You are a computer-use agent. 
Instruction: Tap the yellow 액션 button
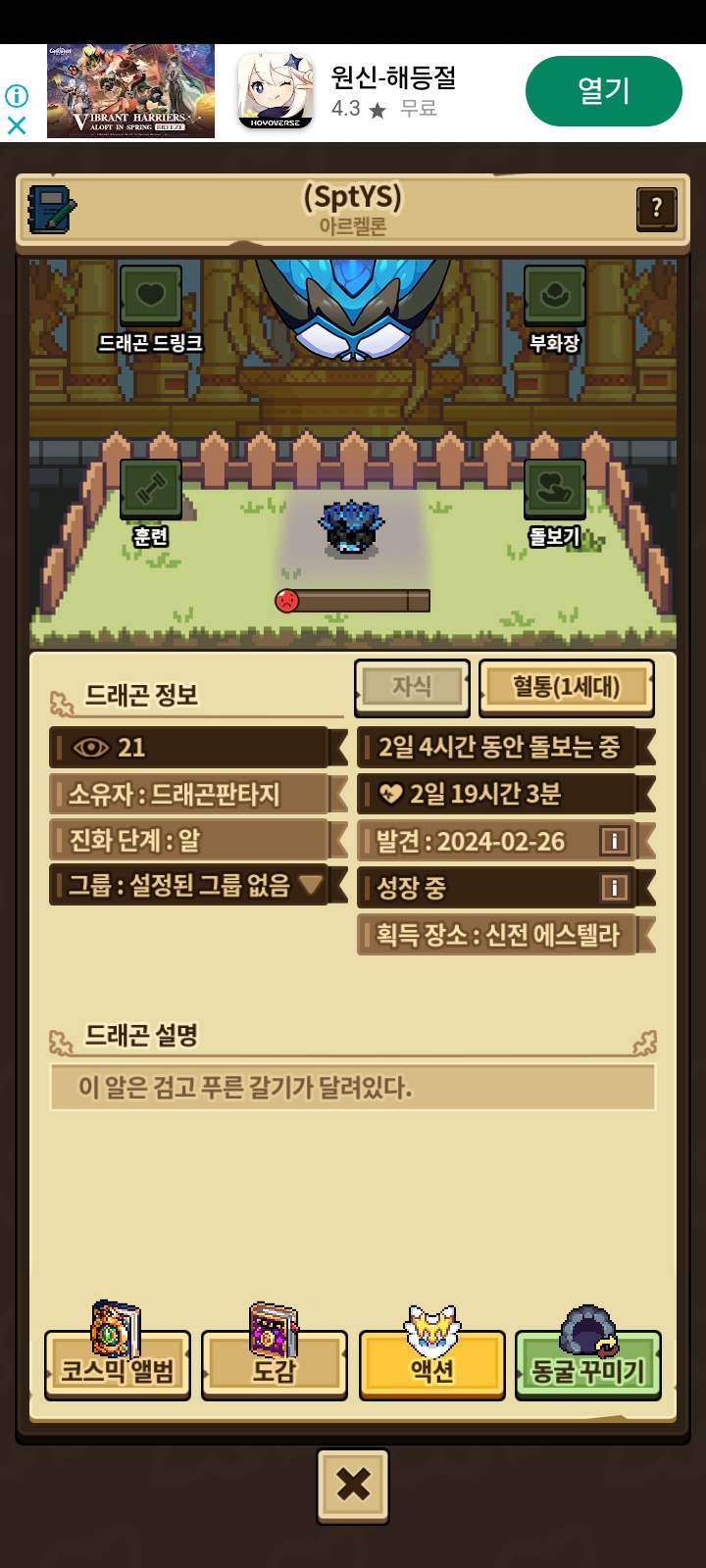pos(431,1363)
